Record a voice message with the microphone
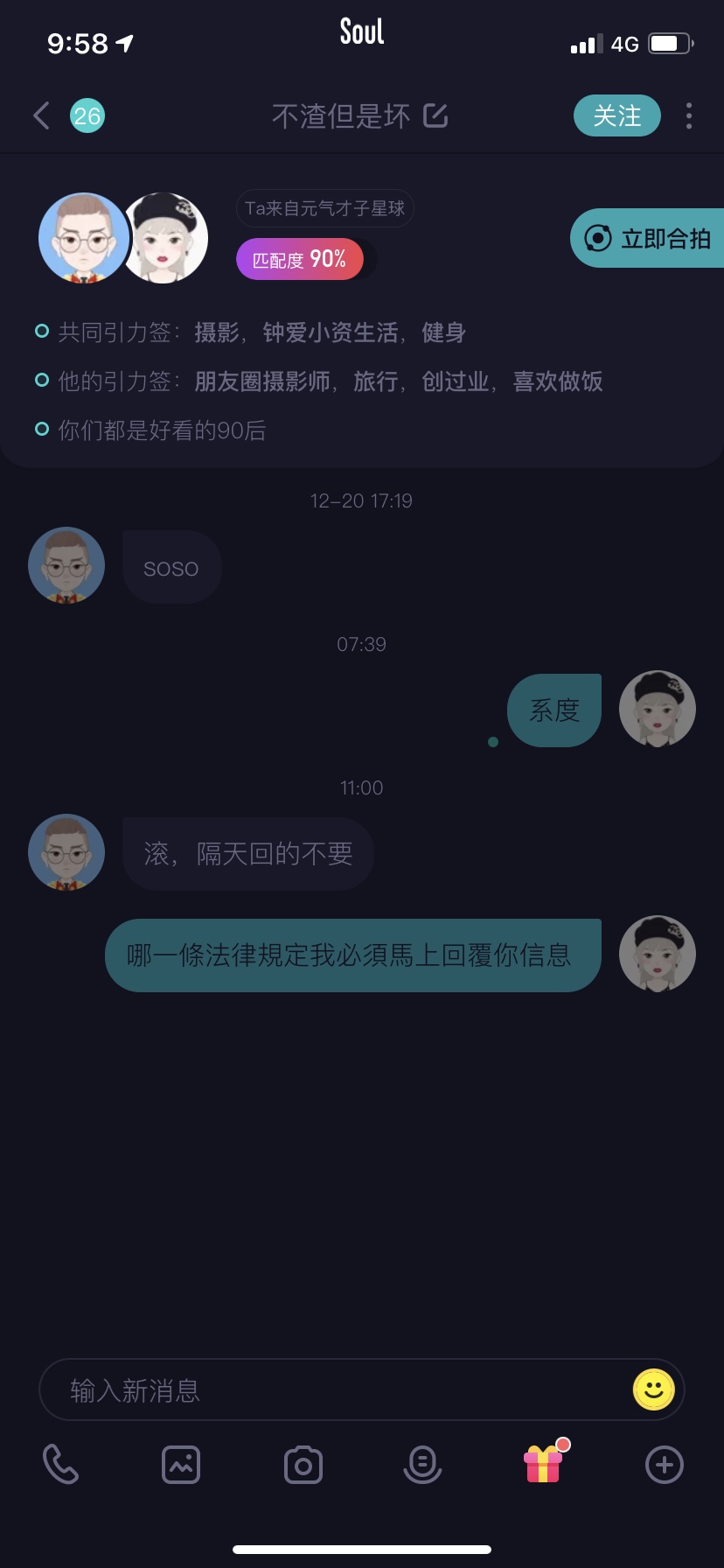This screenshot has width=724, height=1568. pos(422,1465)
